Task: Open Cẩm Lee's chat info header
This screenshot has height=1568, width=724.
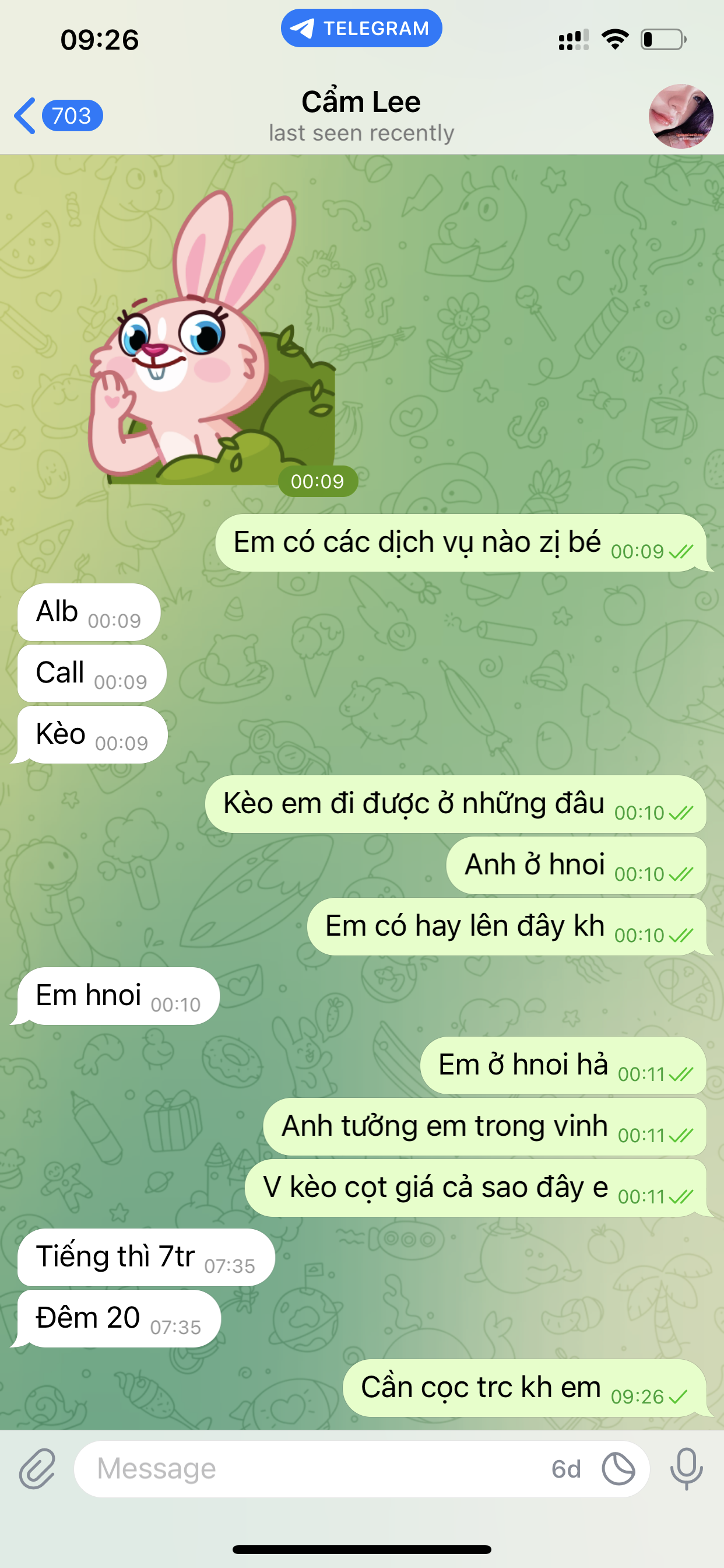Action: 361,116
